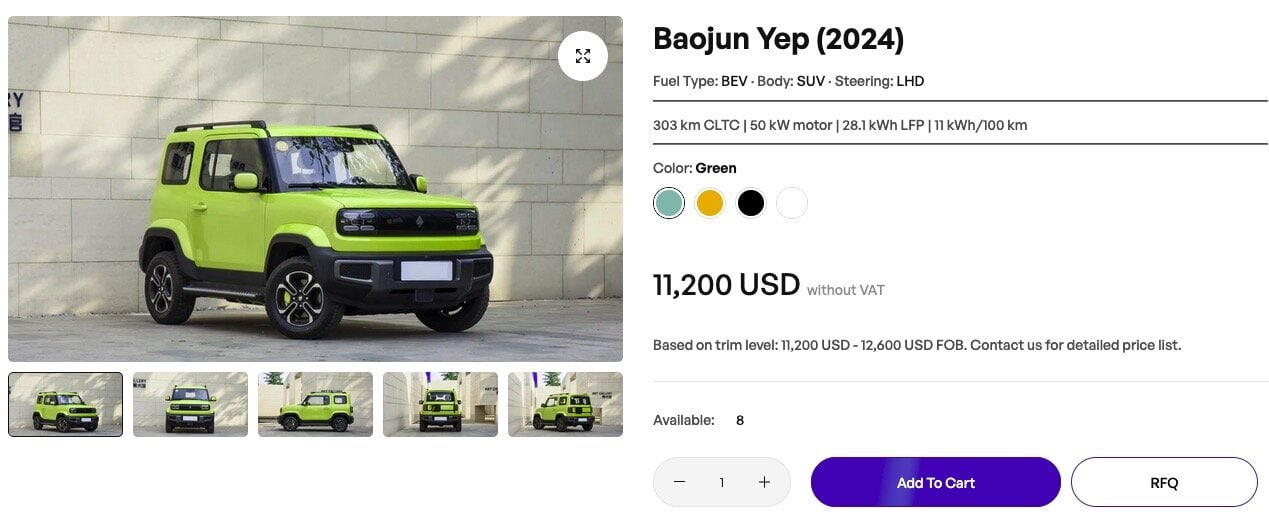View the rear view thumbnail

coord(440,404)
